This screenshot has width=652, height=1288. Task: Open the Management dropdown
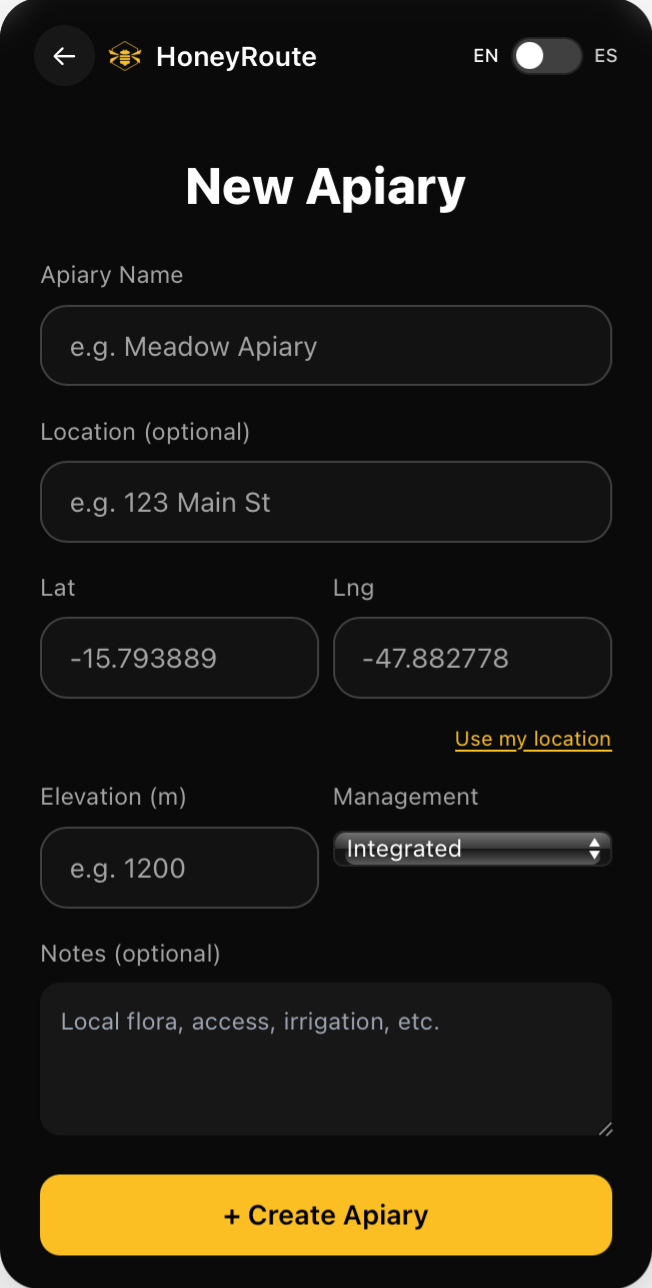pyautogui.click(x=472, y=849)
